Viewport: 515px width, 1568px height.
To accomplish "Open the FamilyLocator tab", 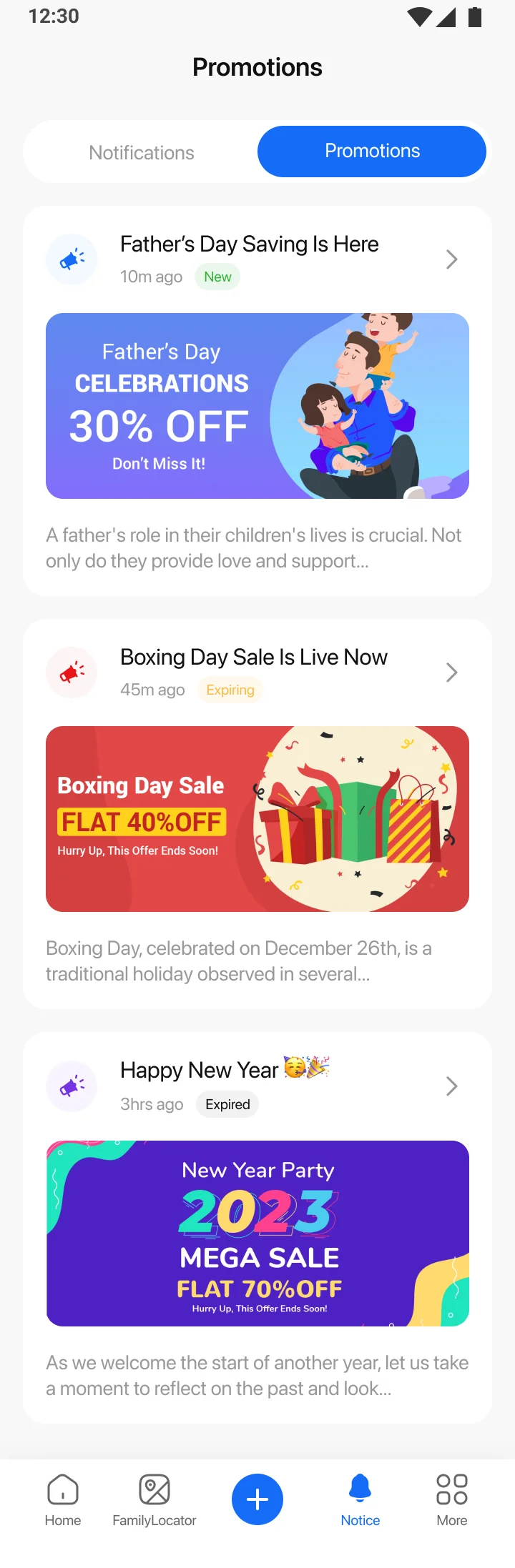I will pos(154,1499).
